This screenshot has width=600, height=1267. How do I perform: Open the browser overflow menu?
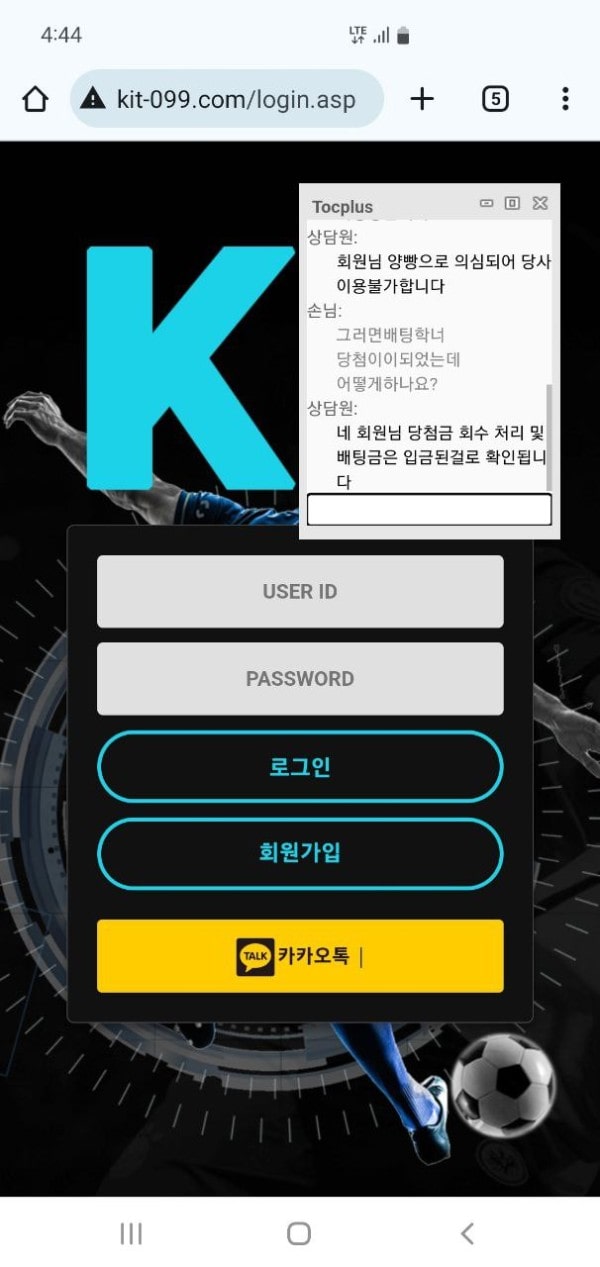(565, 99)
